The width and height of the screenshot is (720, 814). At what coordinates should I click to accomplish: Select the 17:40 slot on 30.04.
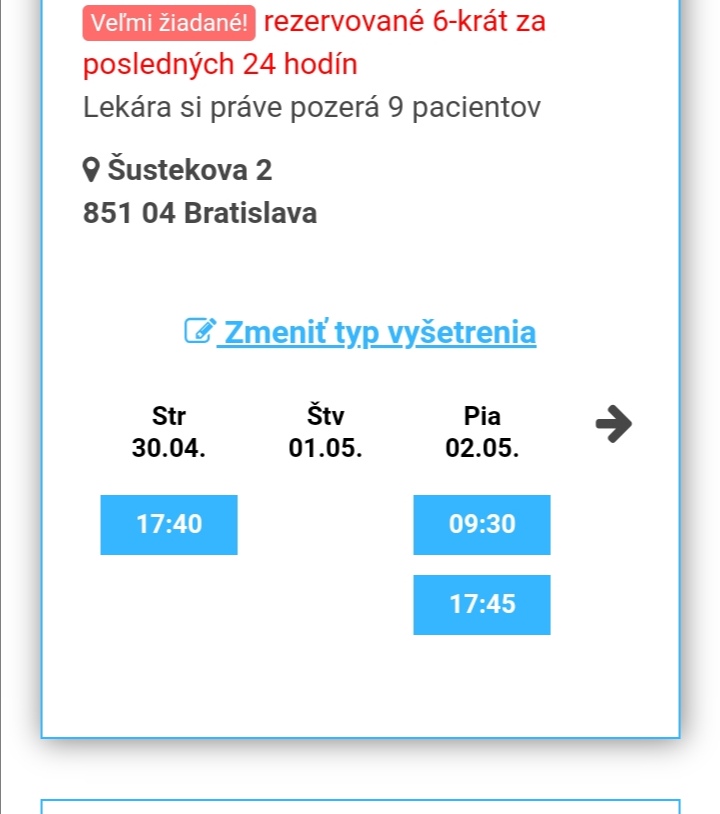click(169, 524)
